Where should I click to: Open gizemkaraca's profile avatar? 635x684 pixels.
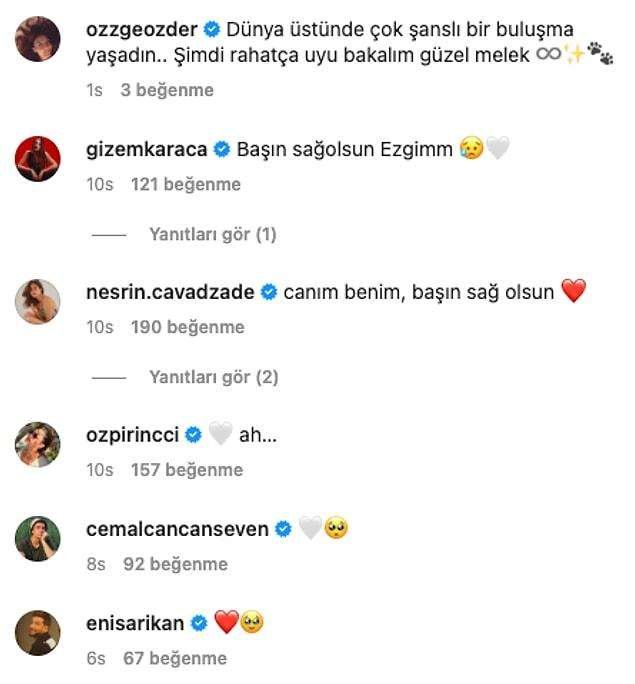pyautogui.click(x=39, y=158)
